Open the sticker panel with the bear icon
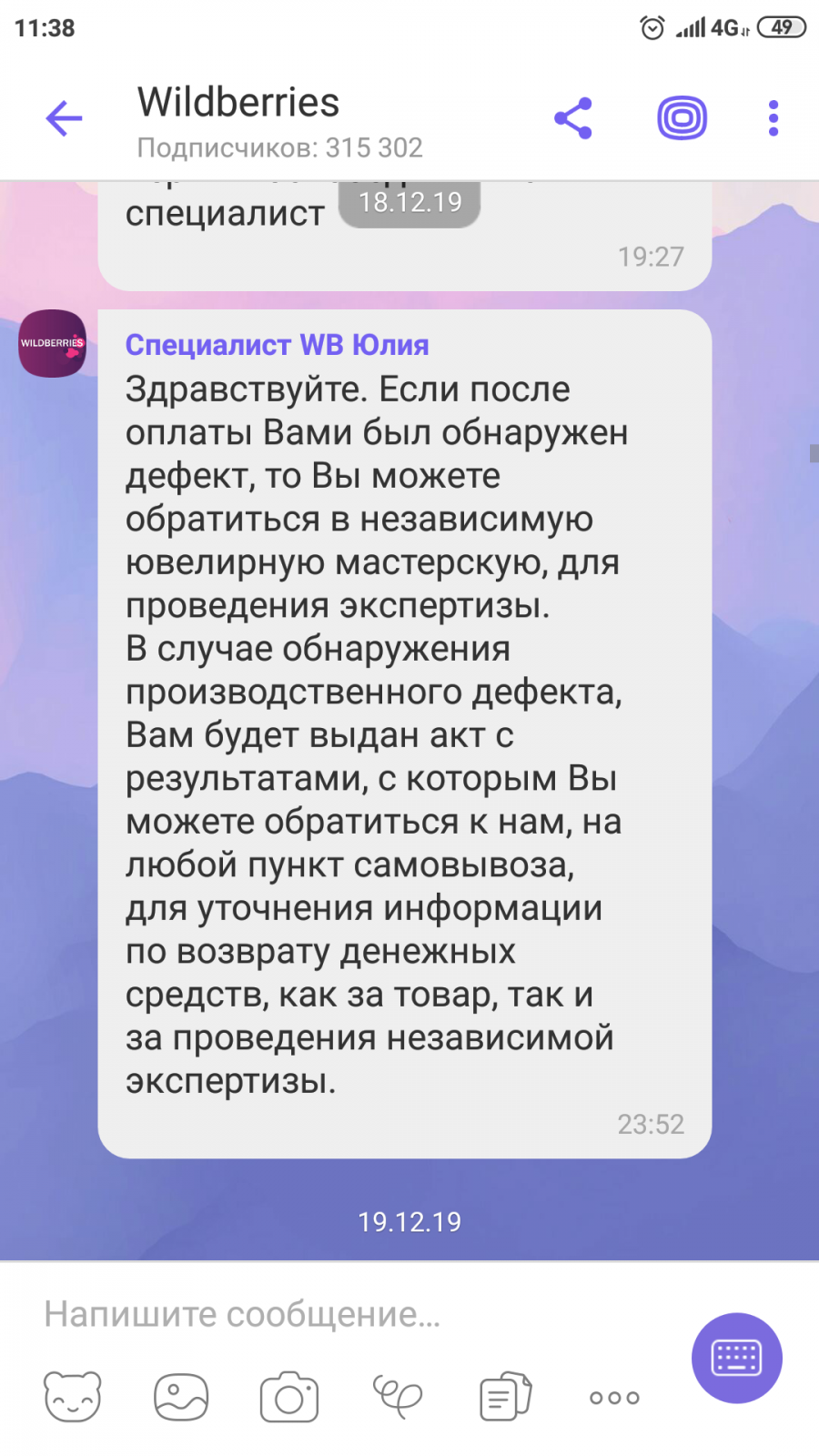 (x=73, y=1396)
